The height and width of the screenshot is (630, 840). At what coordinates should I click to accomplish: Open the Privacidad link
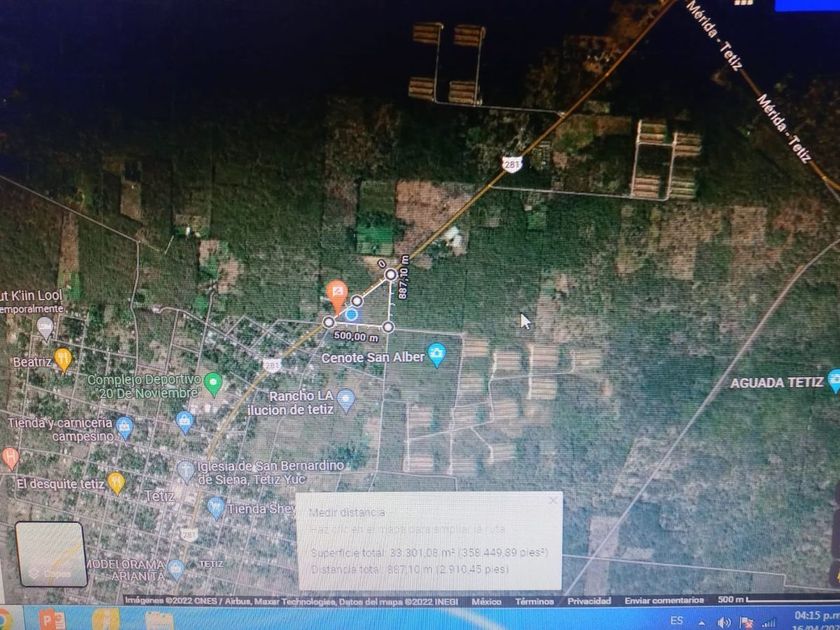(589, 601)
